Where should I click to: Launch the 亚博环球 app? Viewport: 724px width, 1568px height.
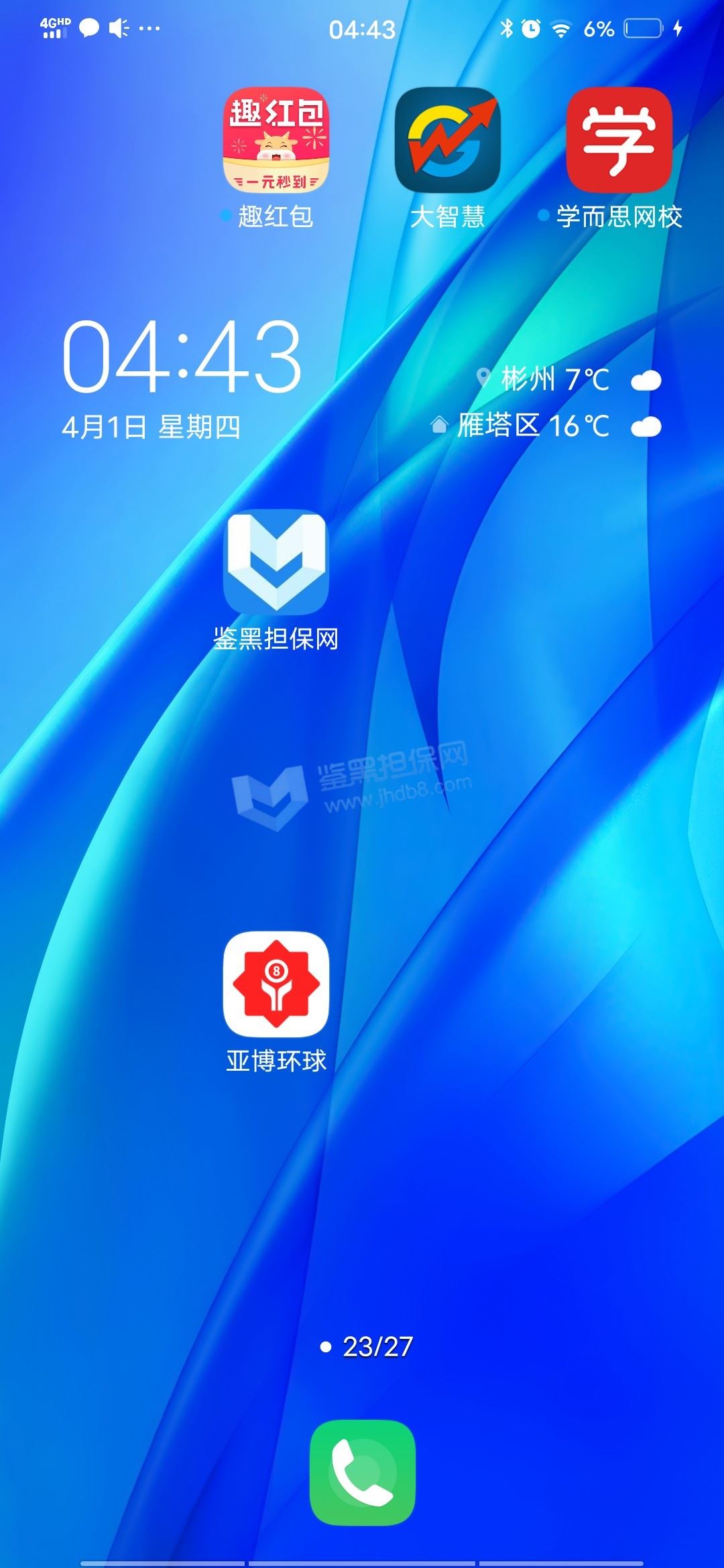tap(276, 984)
